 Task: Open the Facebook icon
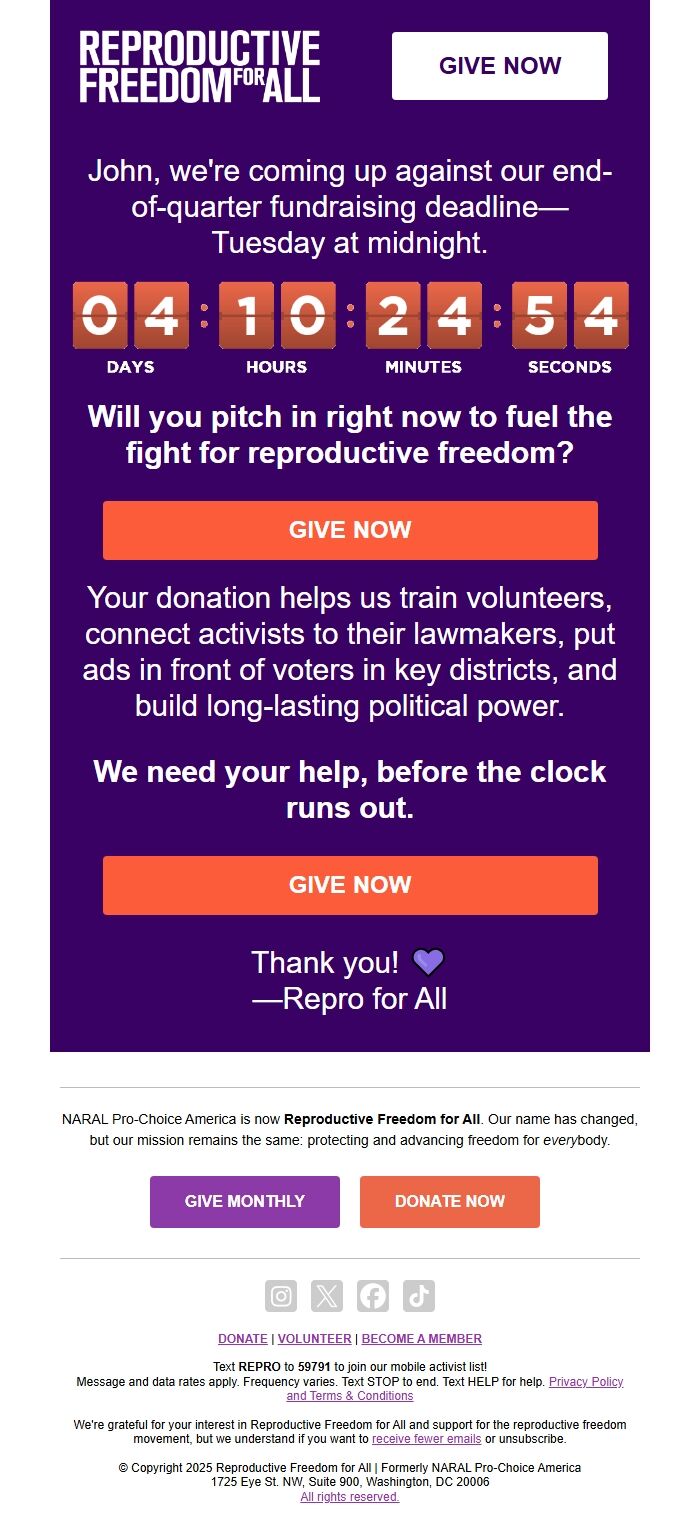373,1296
